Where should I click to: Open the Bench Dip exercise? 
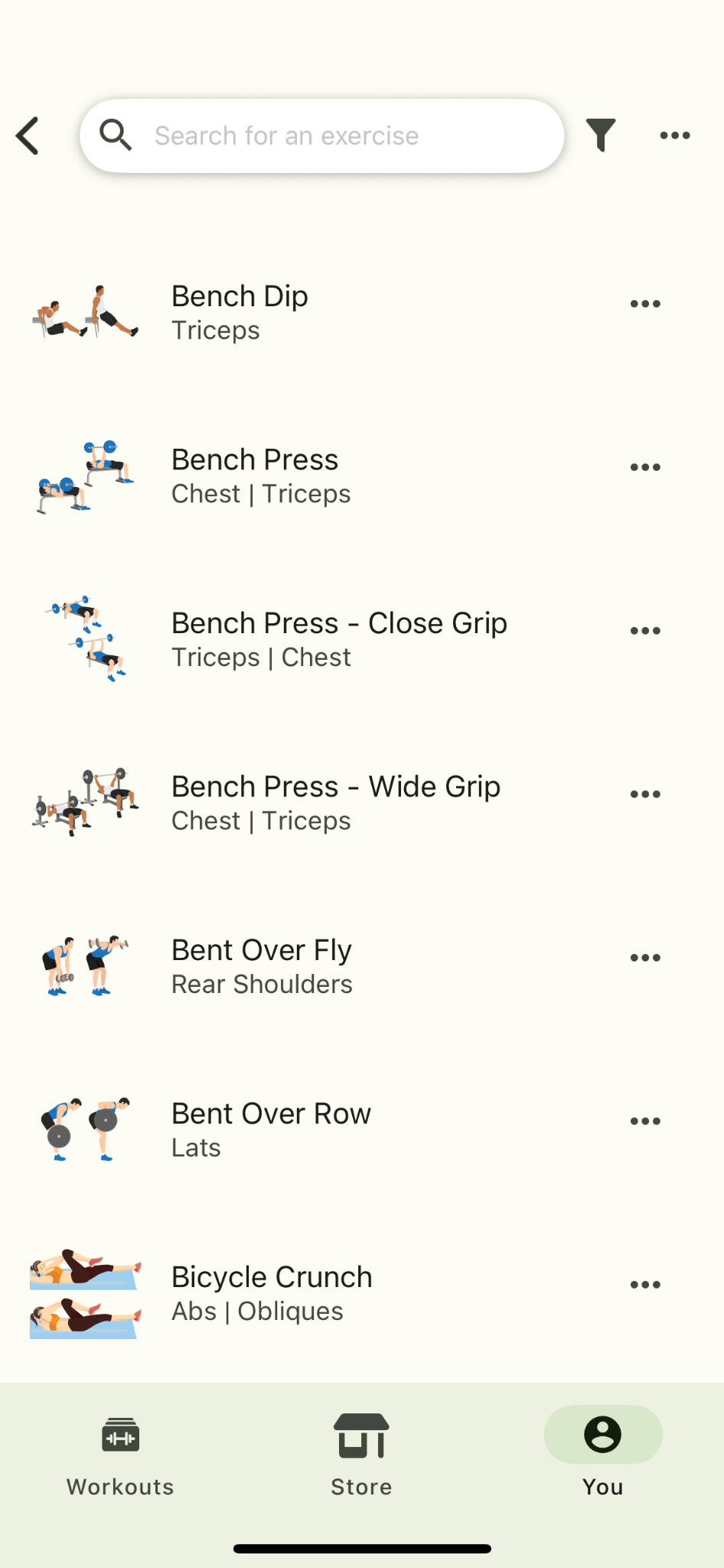click(x=240, y=312)
